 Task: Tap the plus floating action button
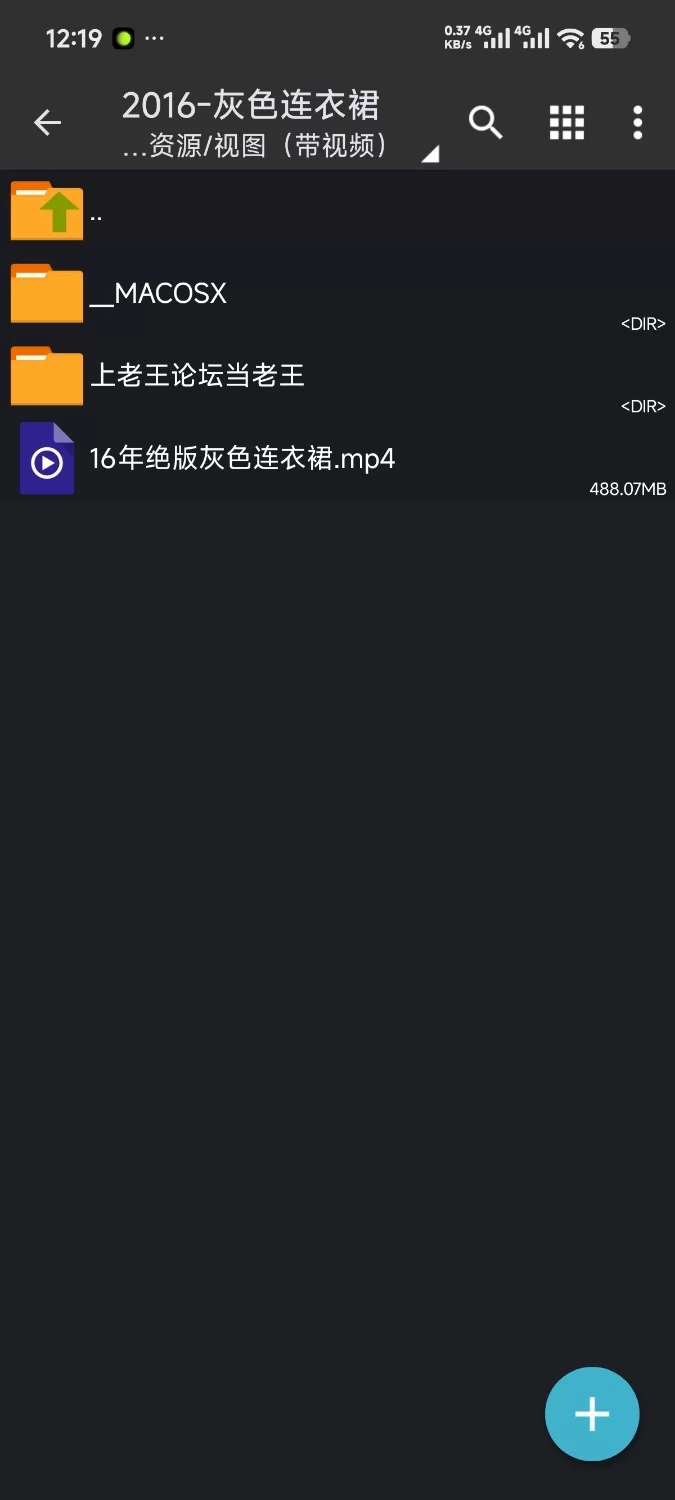pos(592,1413)
